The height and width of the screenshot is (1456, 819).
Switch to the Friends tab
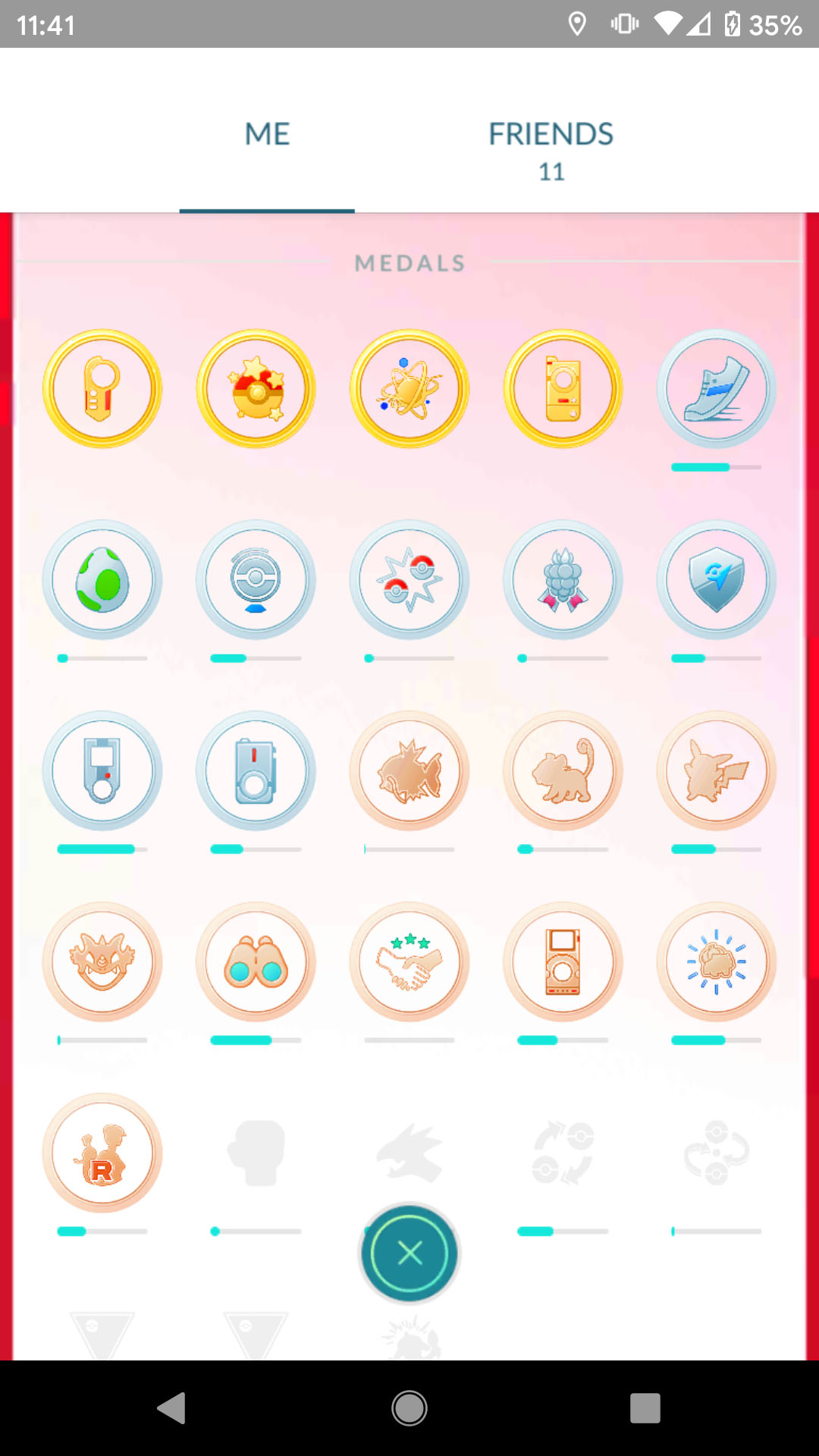pyautogui.click(x=551, y=150)
